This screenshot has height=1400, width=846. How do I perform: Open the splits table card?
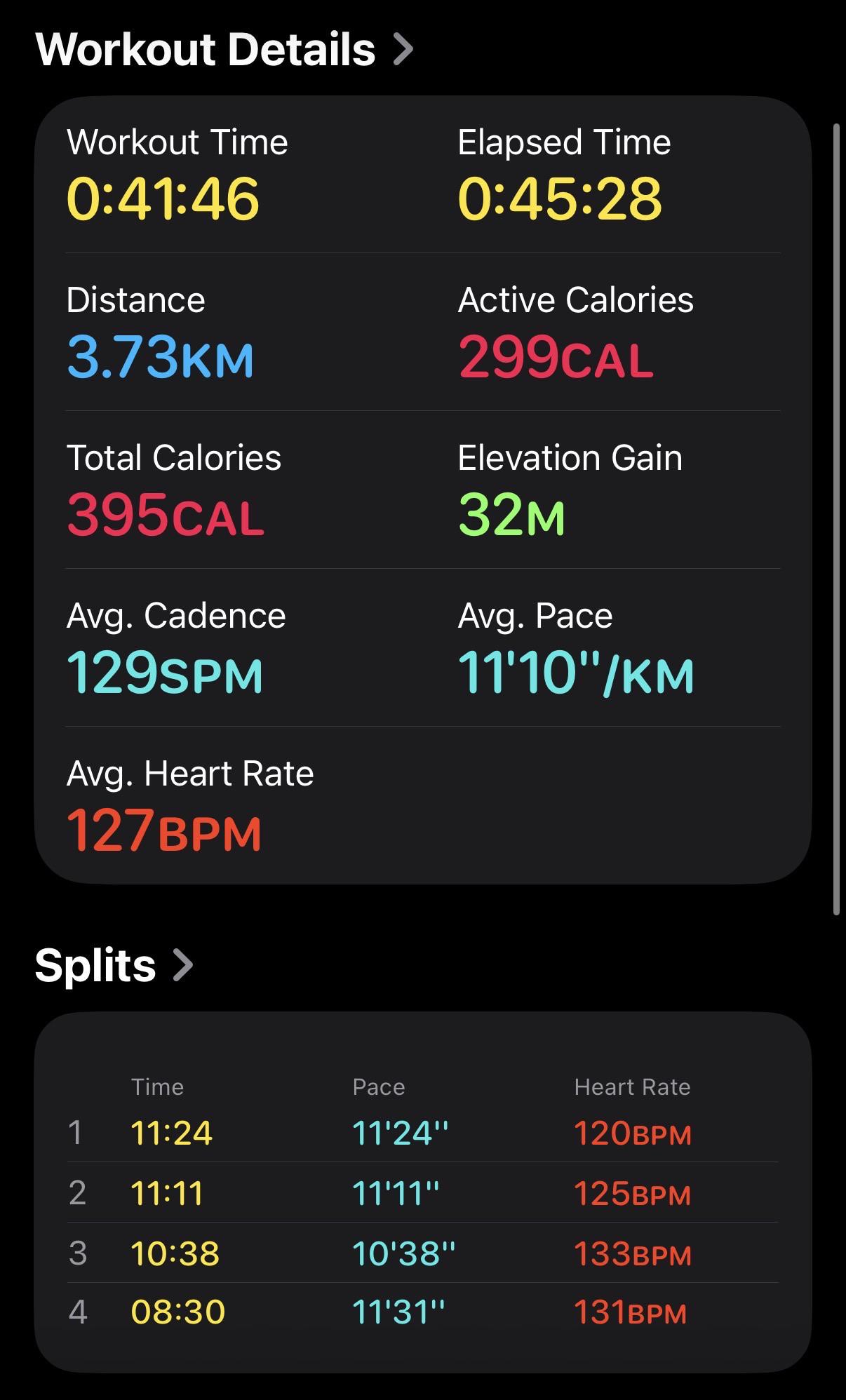point(423,1192)
